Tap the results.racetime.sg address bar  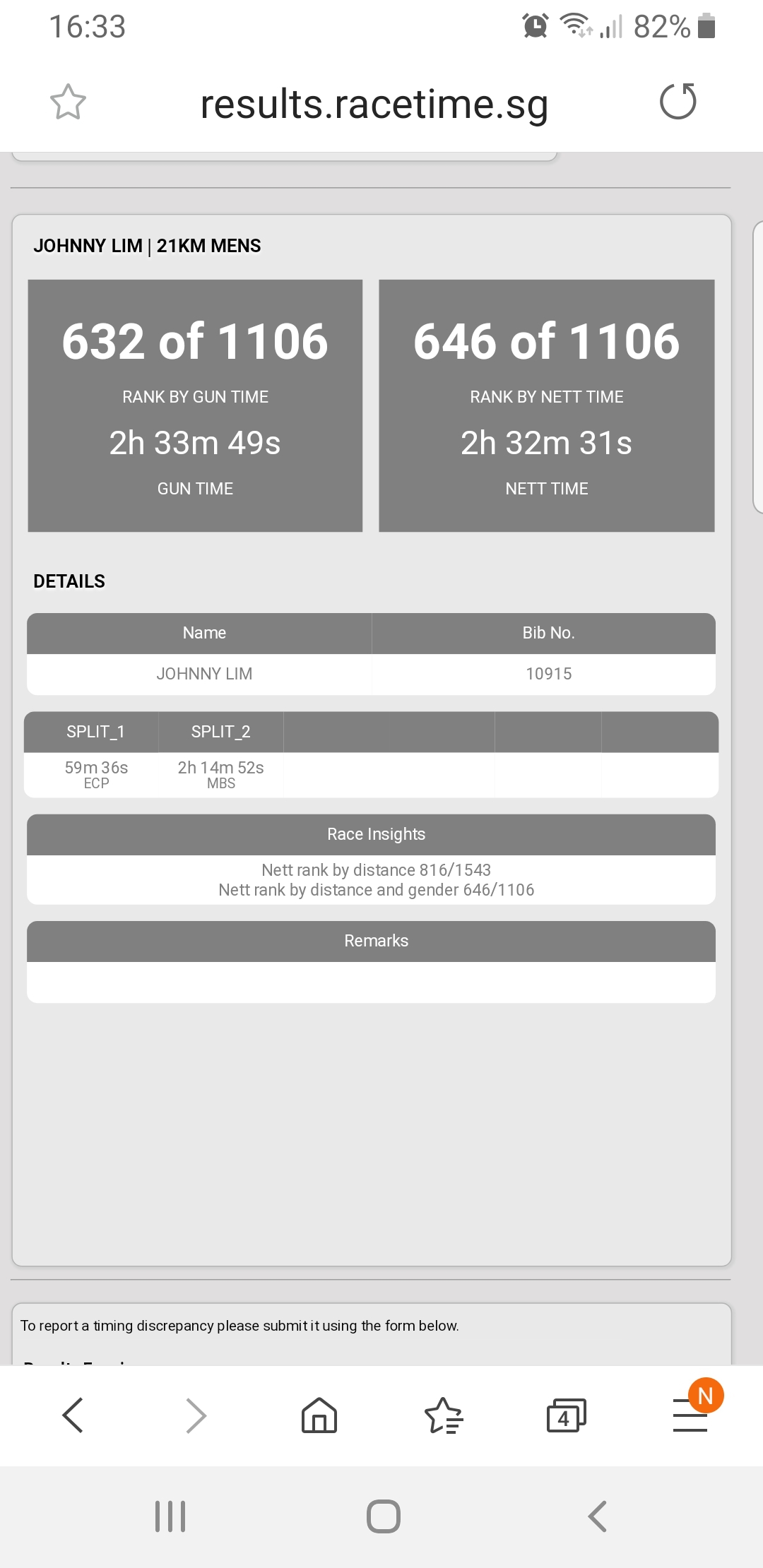[x=374, y=105]
